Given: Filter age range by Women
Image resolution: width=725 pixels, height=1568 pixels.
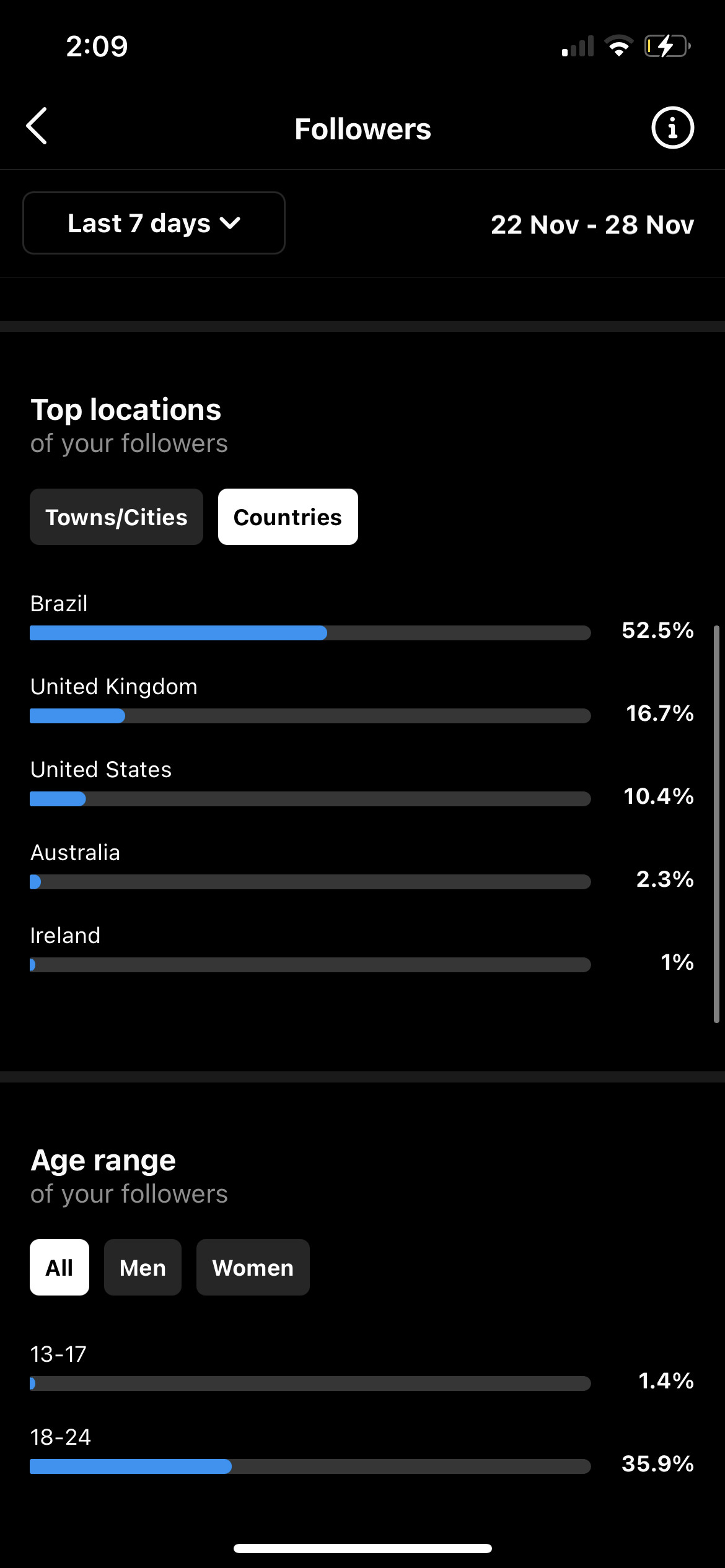Looking at the screenshot, I should pos(253,1268).
